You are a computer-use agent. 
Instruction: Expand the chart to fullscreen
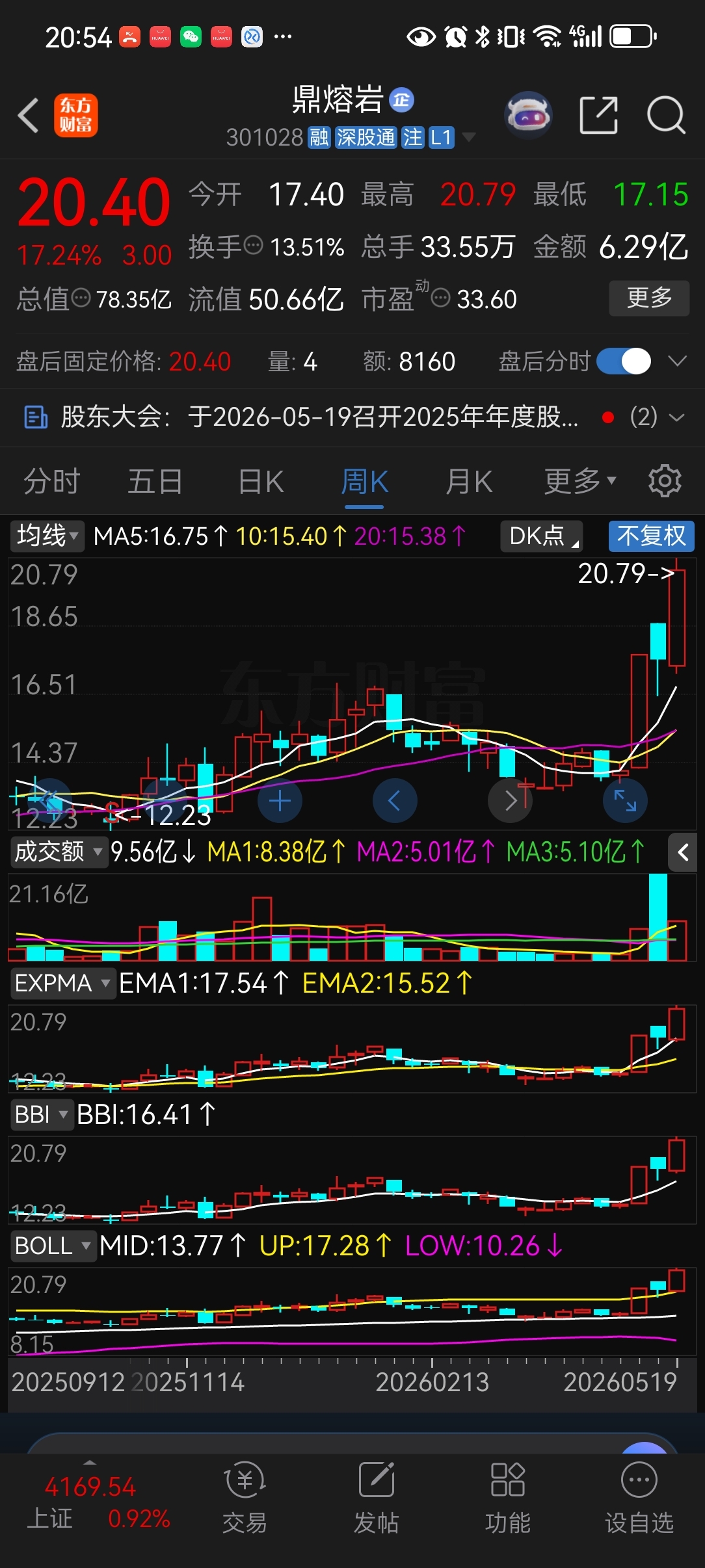coord(625,800)
